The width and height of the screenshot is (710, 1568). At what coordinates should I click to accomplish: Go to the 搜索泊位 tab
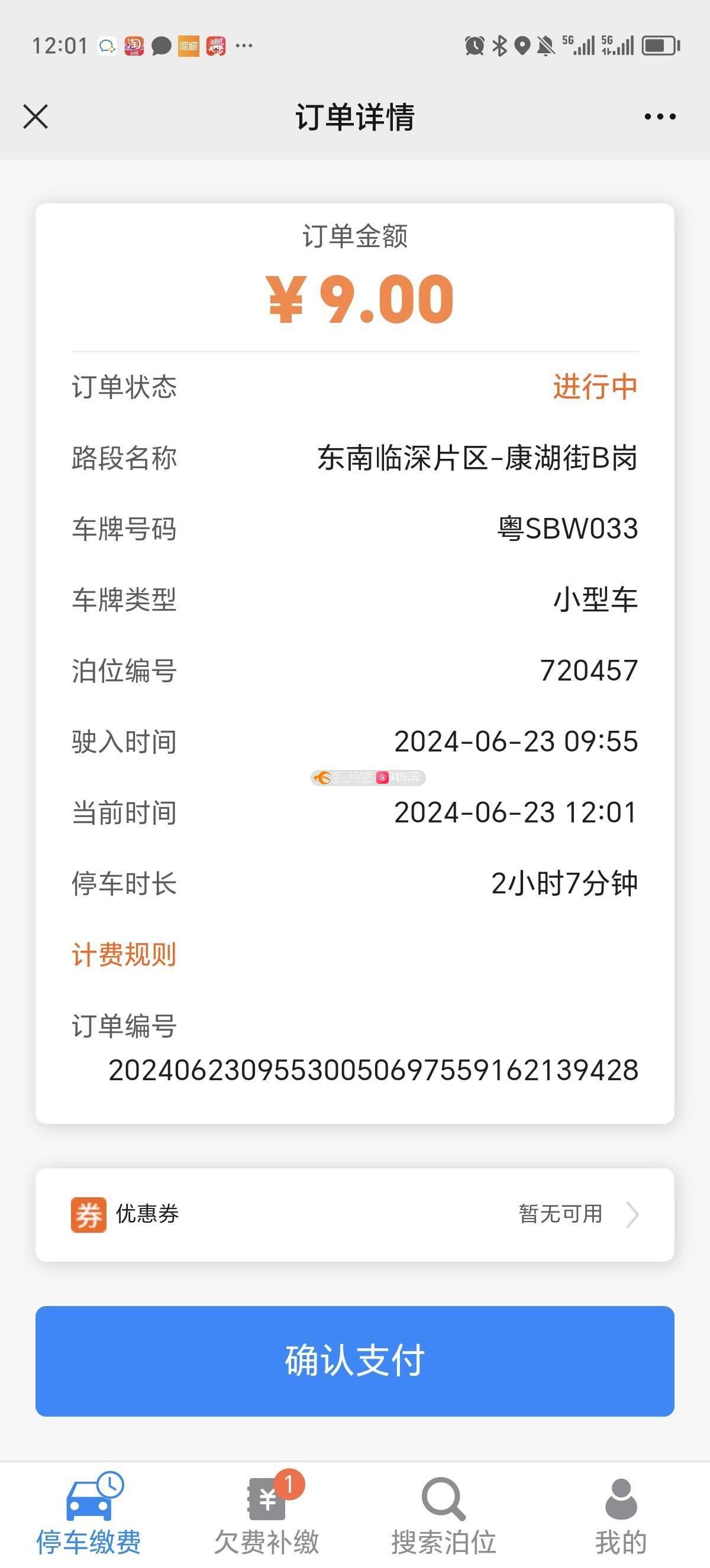[444, 1514]
